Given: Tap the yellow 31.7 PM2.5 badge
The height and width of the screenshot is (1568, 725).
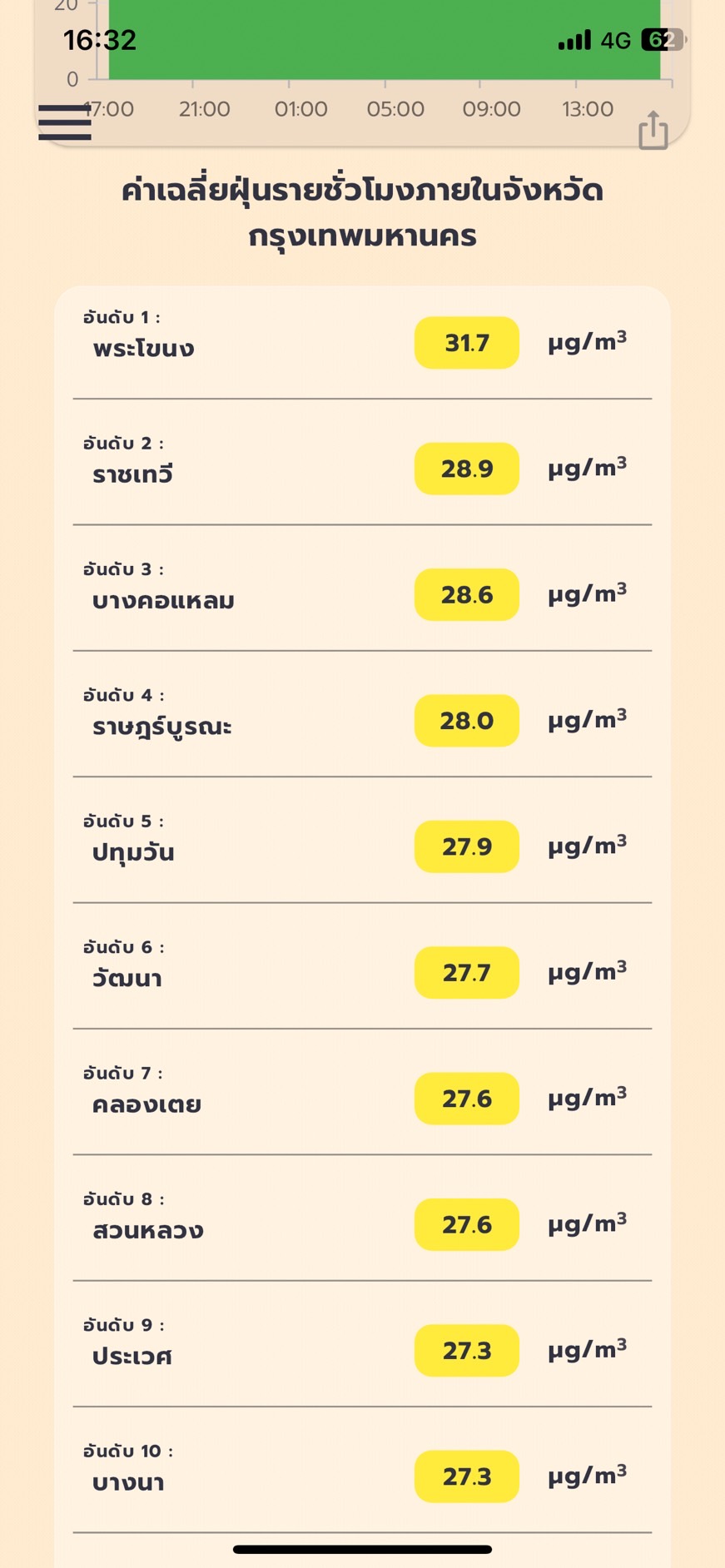Looking at the screenshot, I should (x=466, y=342).
